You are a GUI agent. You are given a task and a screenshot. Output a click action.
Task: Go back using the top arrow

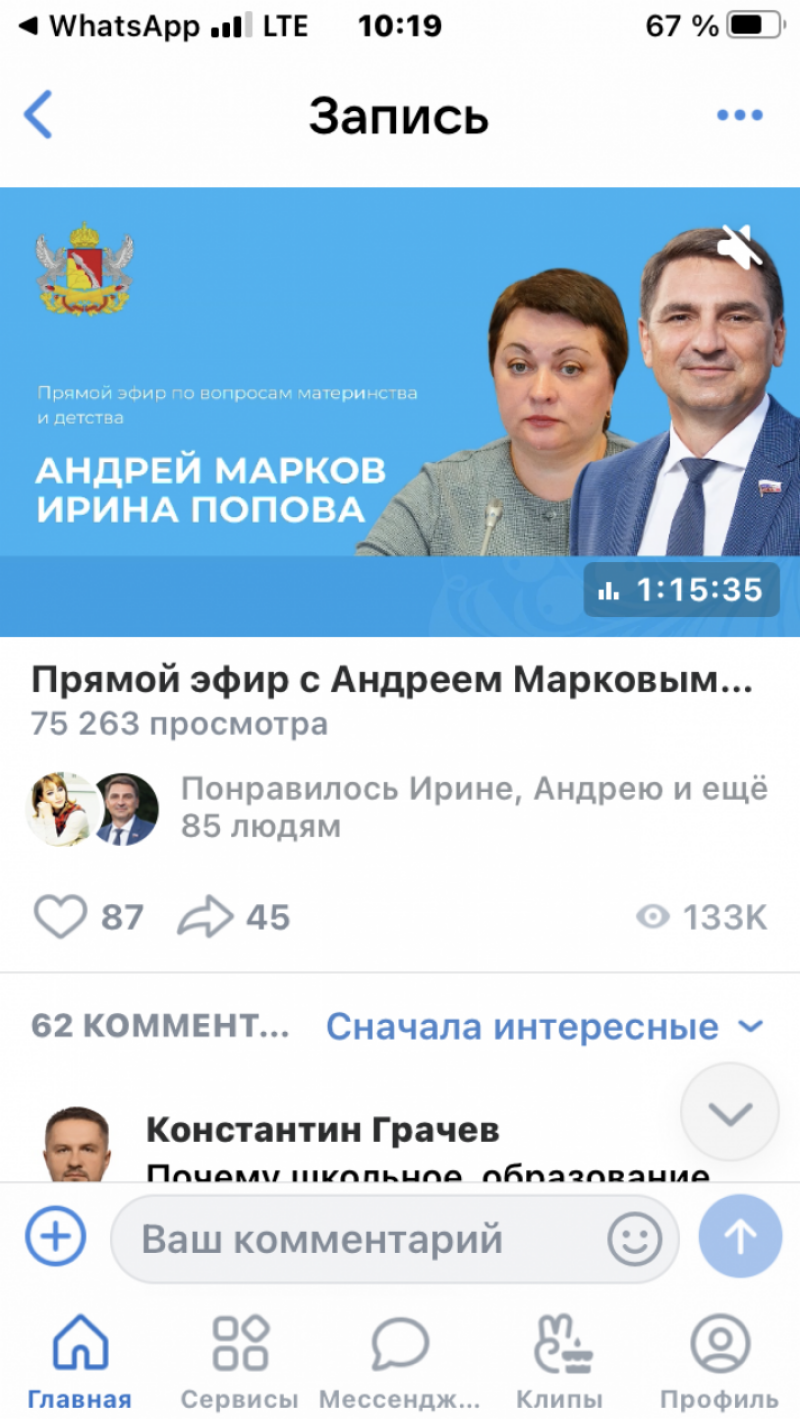point(38,115)
